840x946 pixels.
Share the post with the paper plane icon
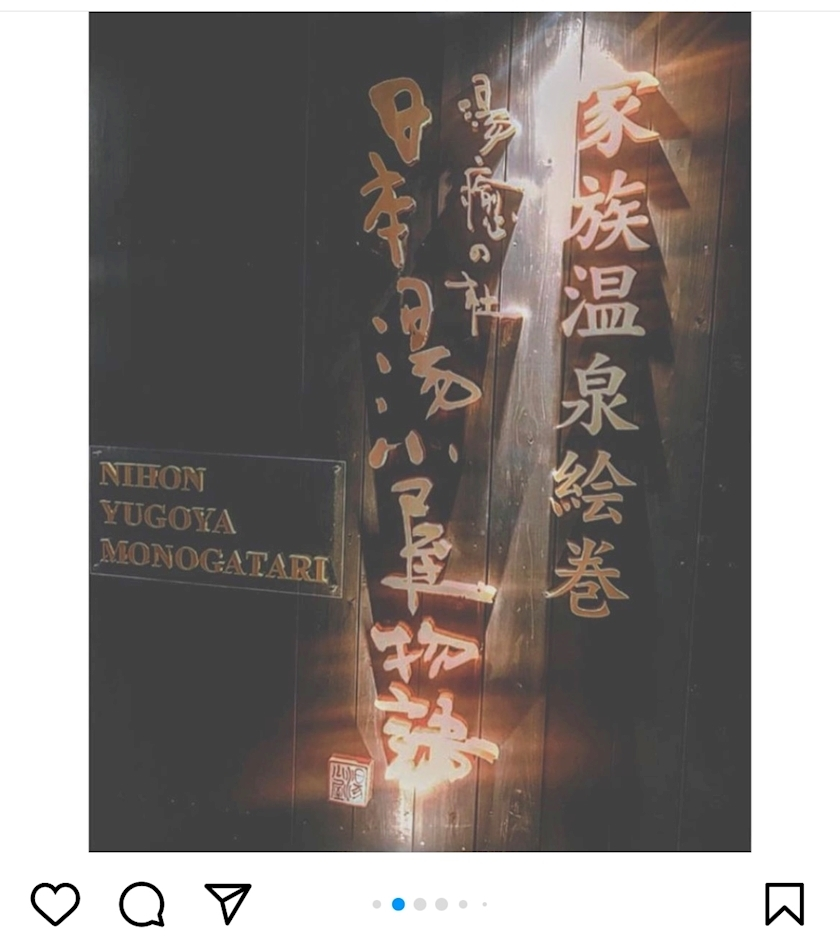(227, 904)
